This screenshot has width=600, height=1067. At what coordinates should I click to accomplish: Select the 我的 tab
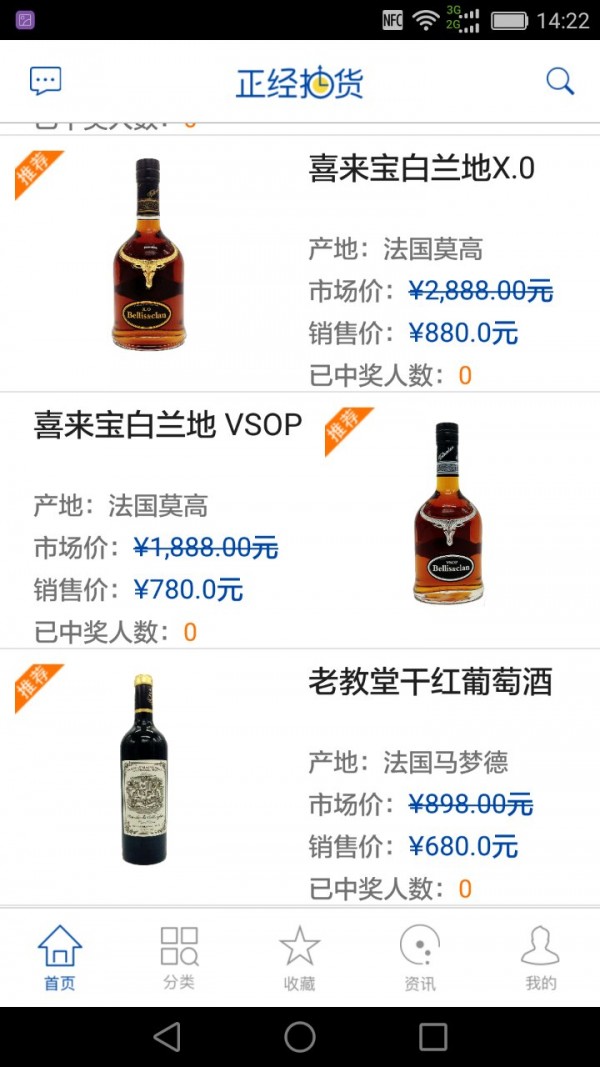click(x=540, y=958)
